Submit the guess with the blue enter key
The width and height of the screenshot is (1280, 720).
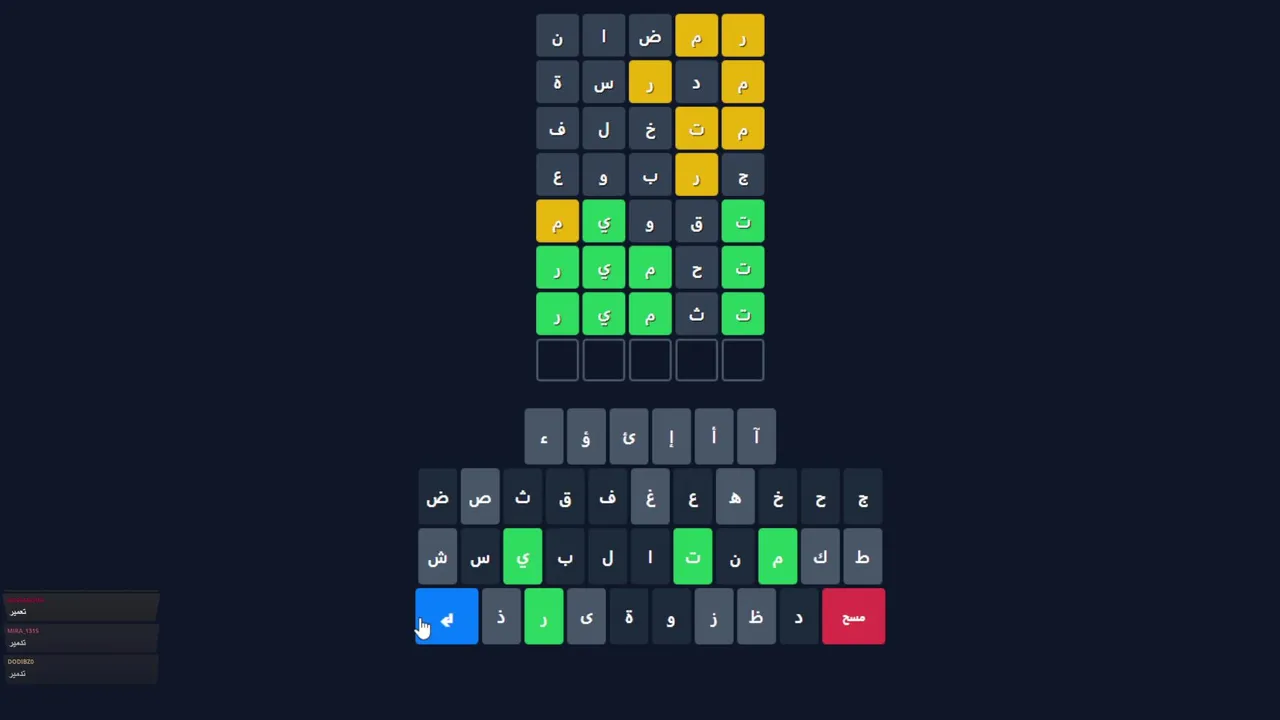click(446, 617)
